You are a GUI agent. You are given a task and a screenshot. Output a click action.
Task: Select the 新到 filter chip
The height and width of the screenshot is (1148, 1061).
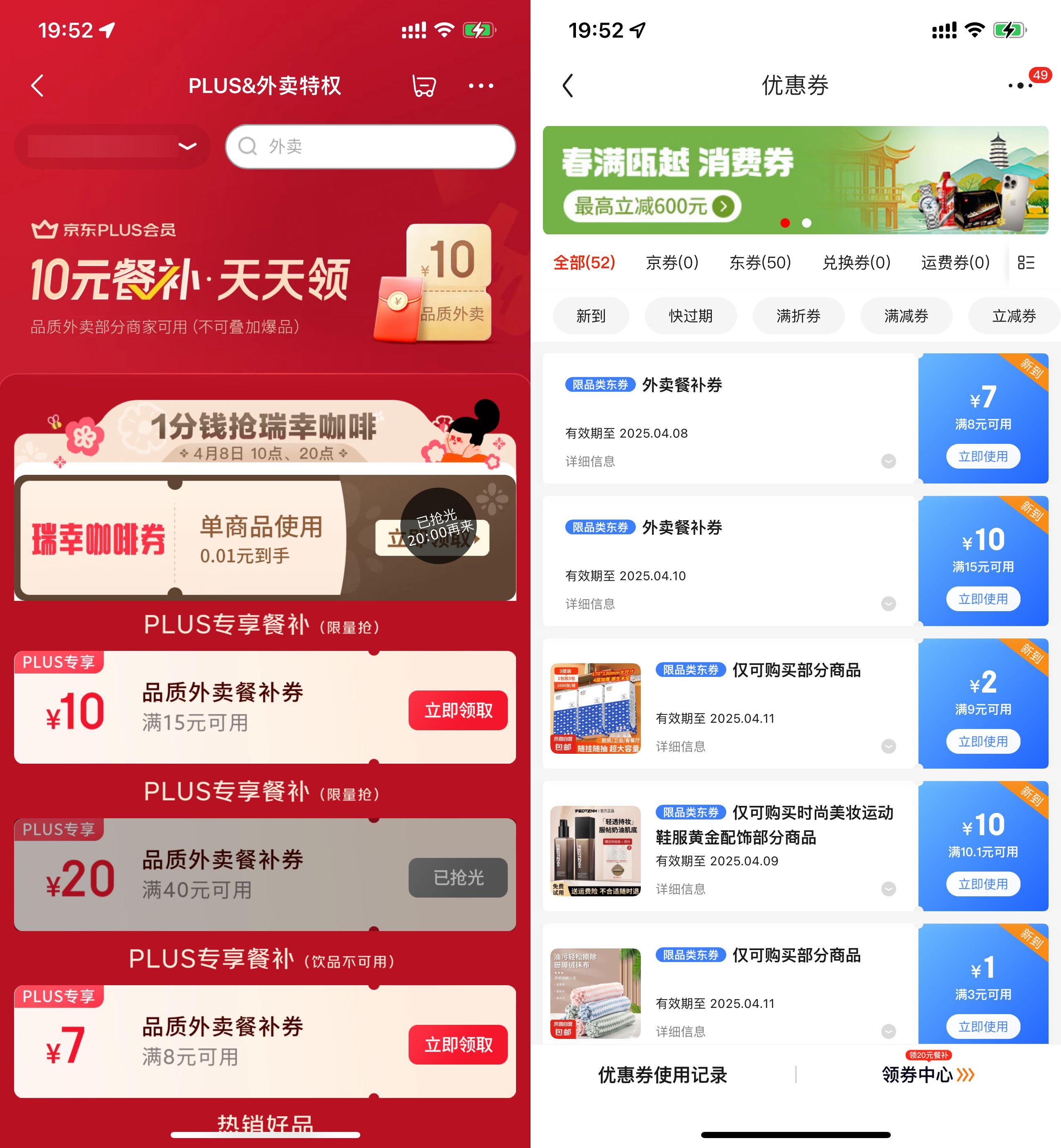[591, 316]
